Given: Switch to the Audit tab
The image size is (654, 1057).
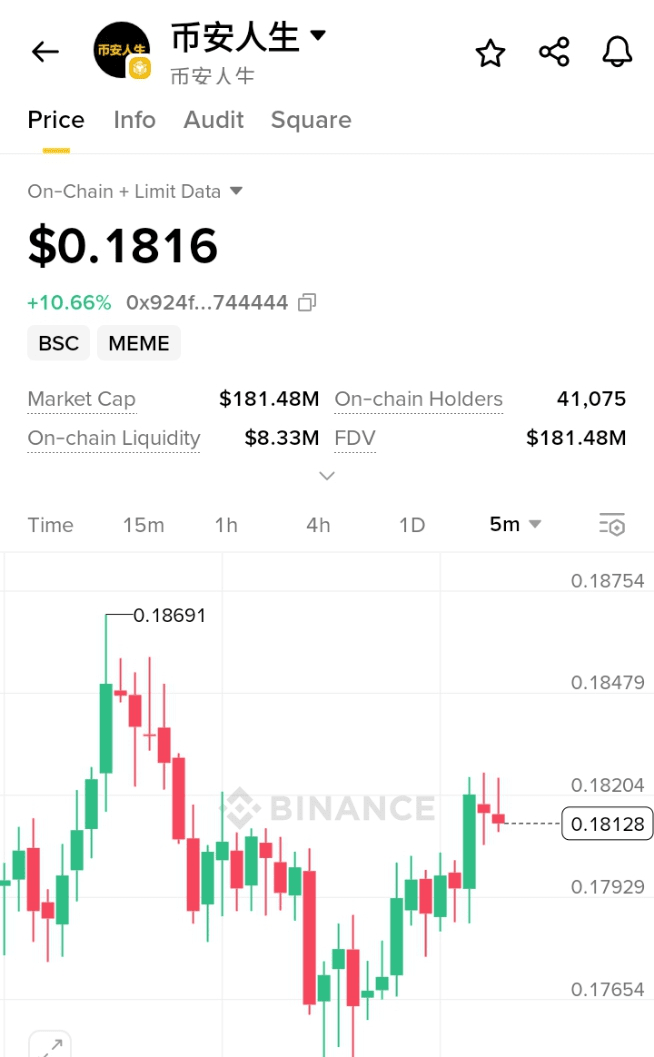Looking at the screenshot, I should 213,120.
